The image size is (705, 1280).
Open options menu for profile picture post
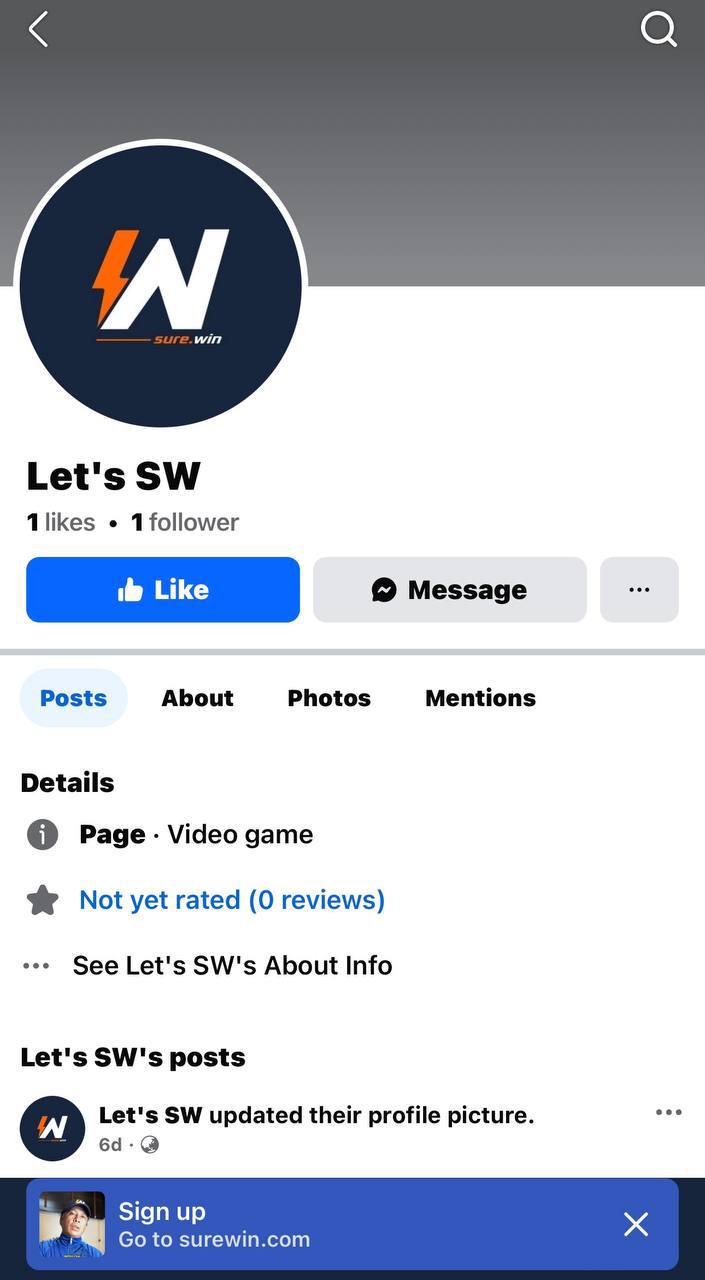tap(668, 1113)
